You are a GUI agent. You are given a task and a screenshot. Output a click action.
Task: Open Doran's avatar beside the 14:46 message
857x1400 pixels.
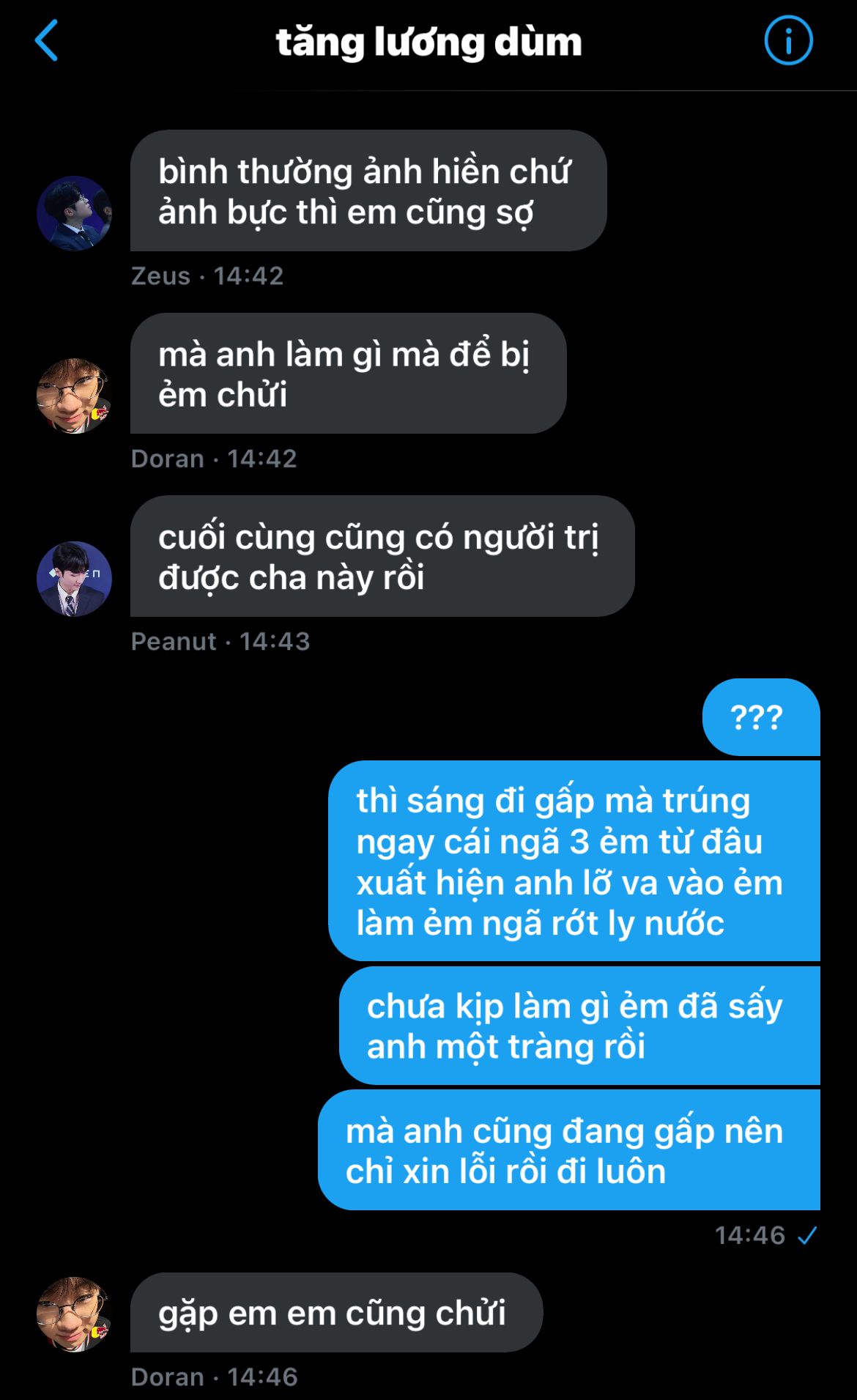(x=74, y=1314)
